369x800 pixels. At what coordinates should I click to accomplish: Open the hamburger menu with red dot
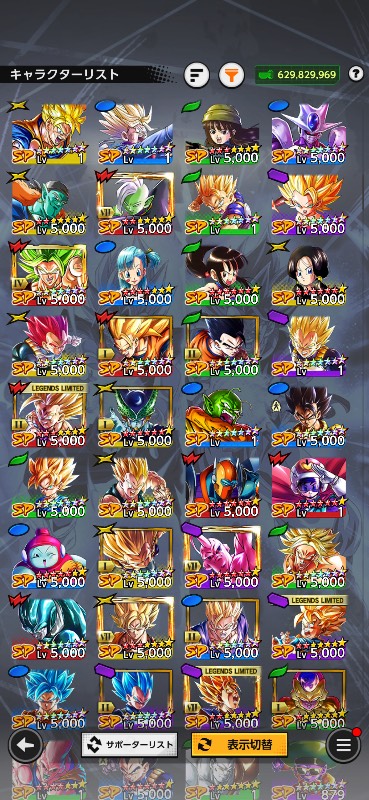pyautogui.click(x=343, y=745)
